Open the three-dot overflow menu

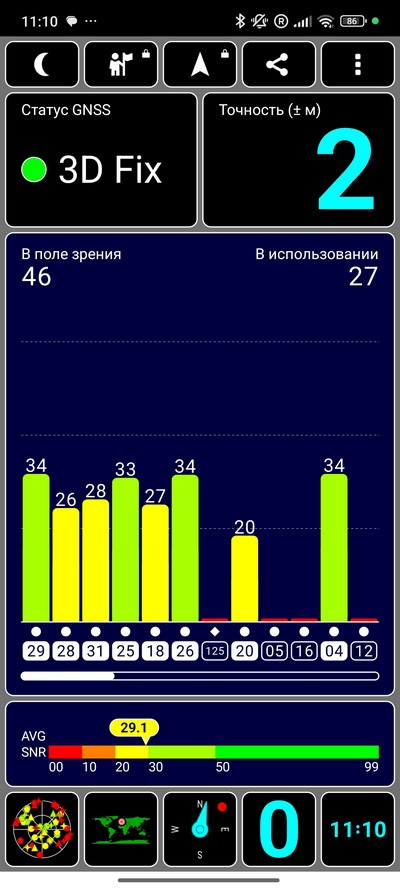tap(358, 64)
